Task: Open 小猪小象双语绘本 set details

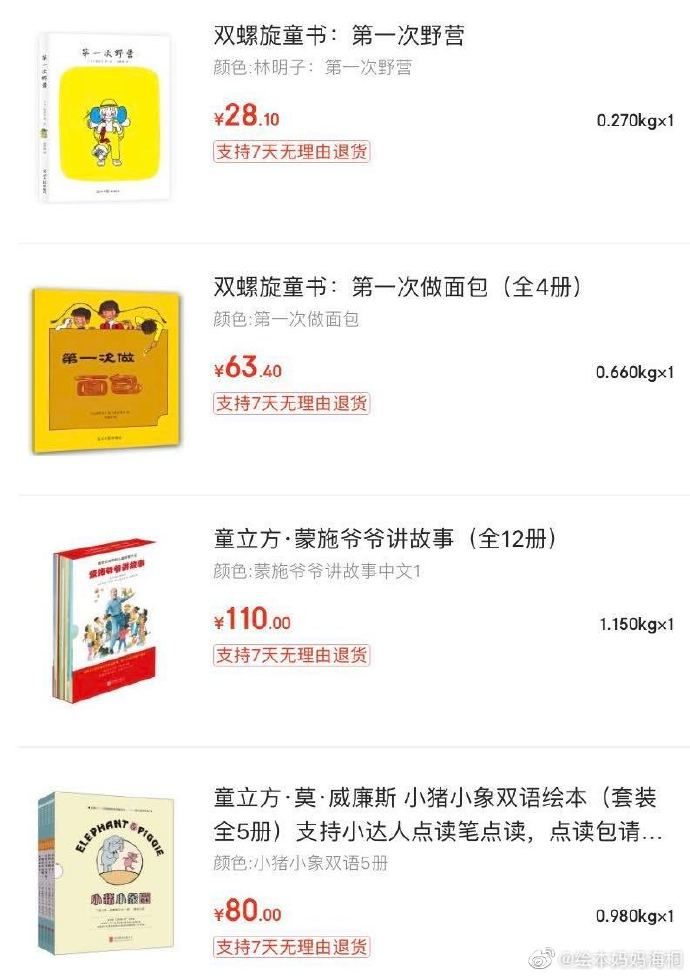Action: 437,813
